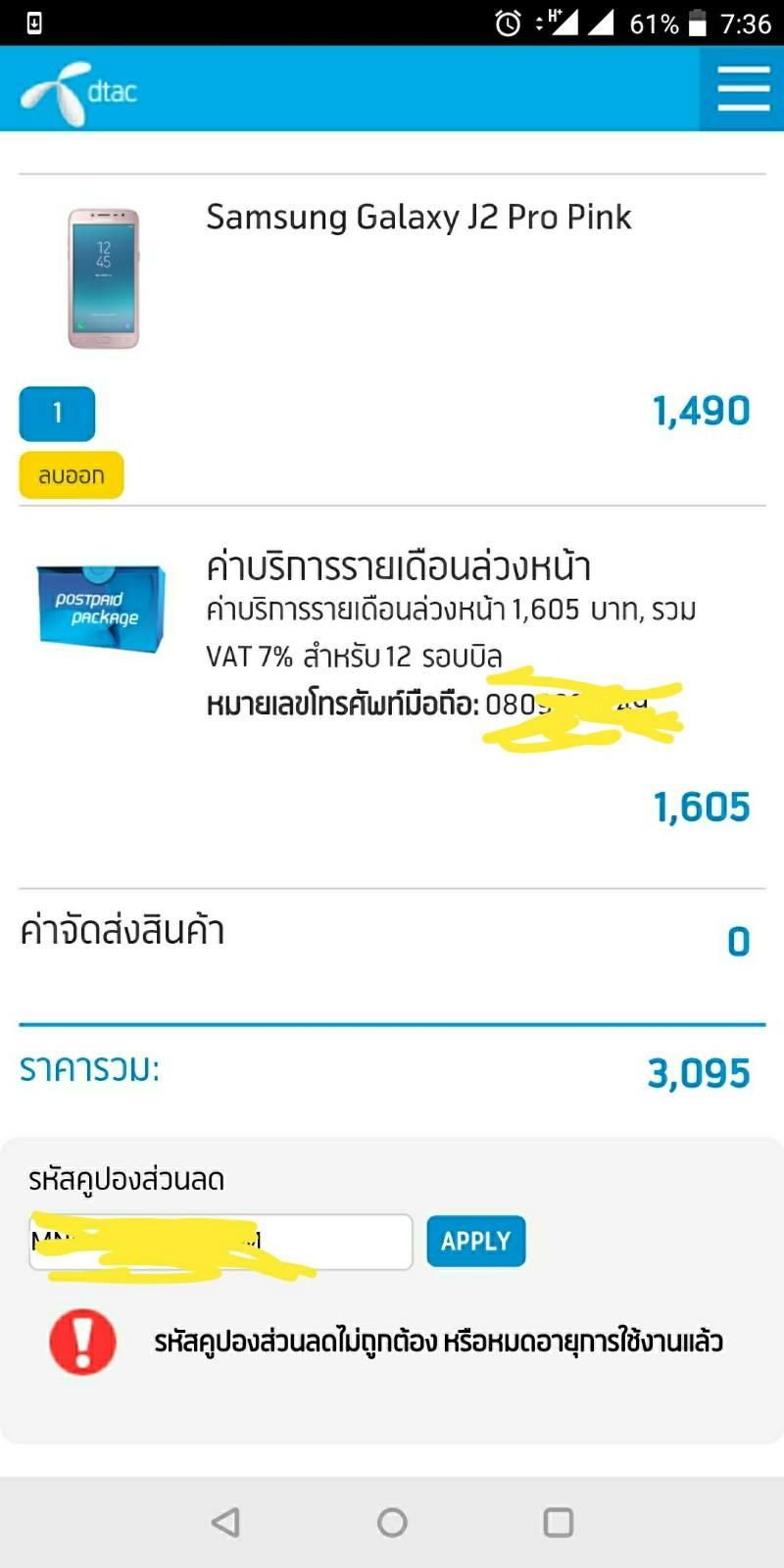Screen dimensions: 784x1568
Task: Tap the yellow ลบออก remove button
Action: 72,475
